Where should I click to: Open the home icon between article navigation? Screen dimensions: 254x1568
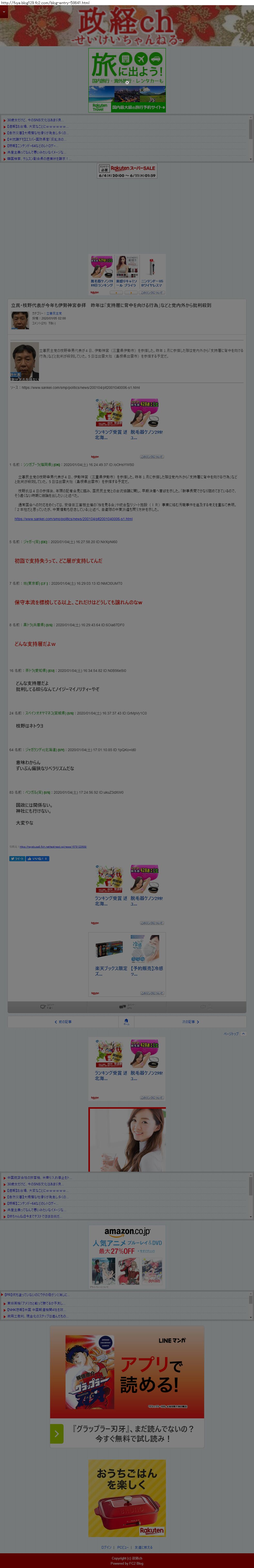(x=127, y=1022)
